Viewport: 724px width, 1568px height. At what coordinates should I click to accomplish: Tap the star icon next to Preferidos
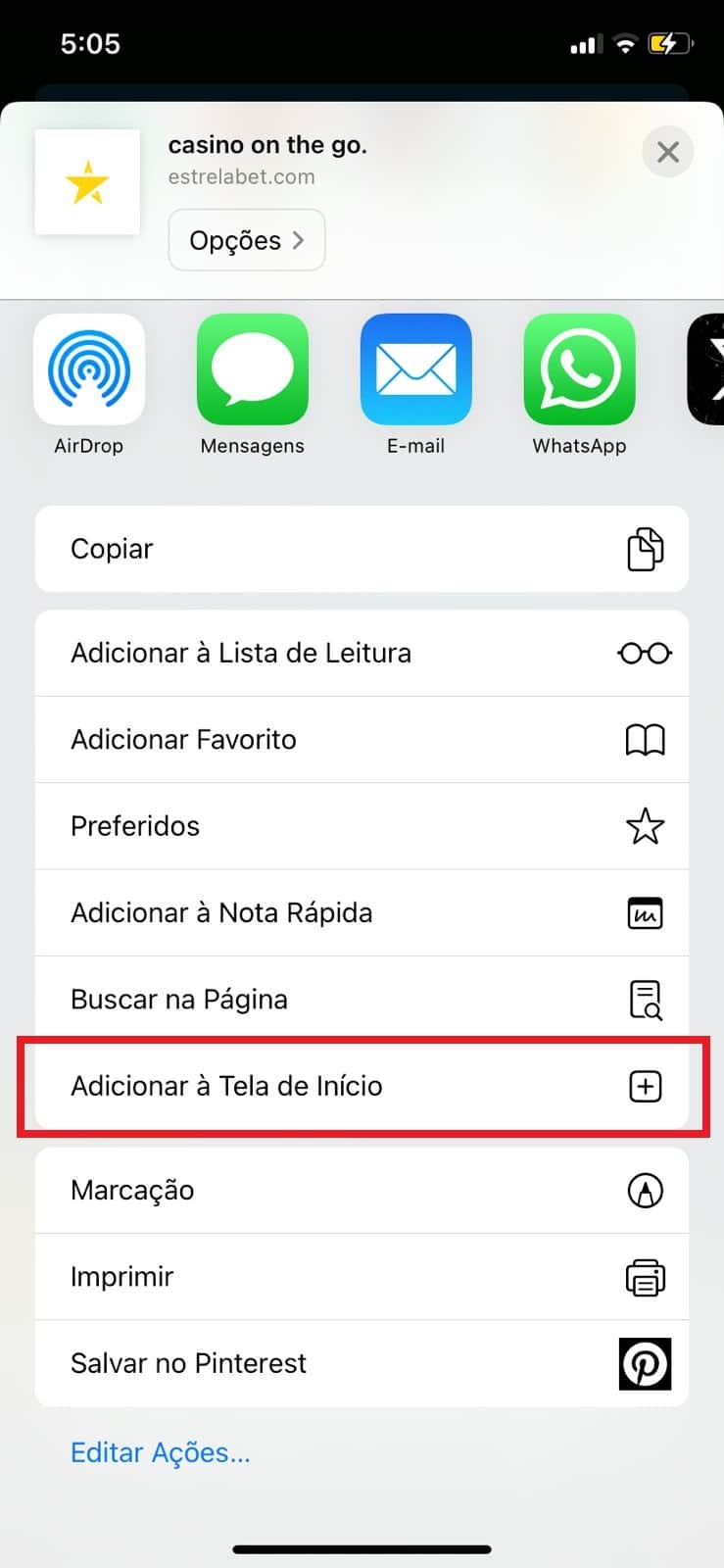(646, 826)
